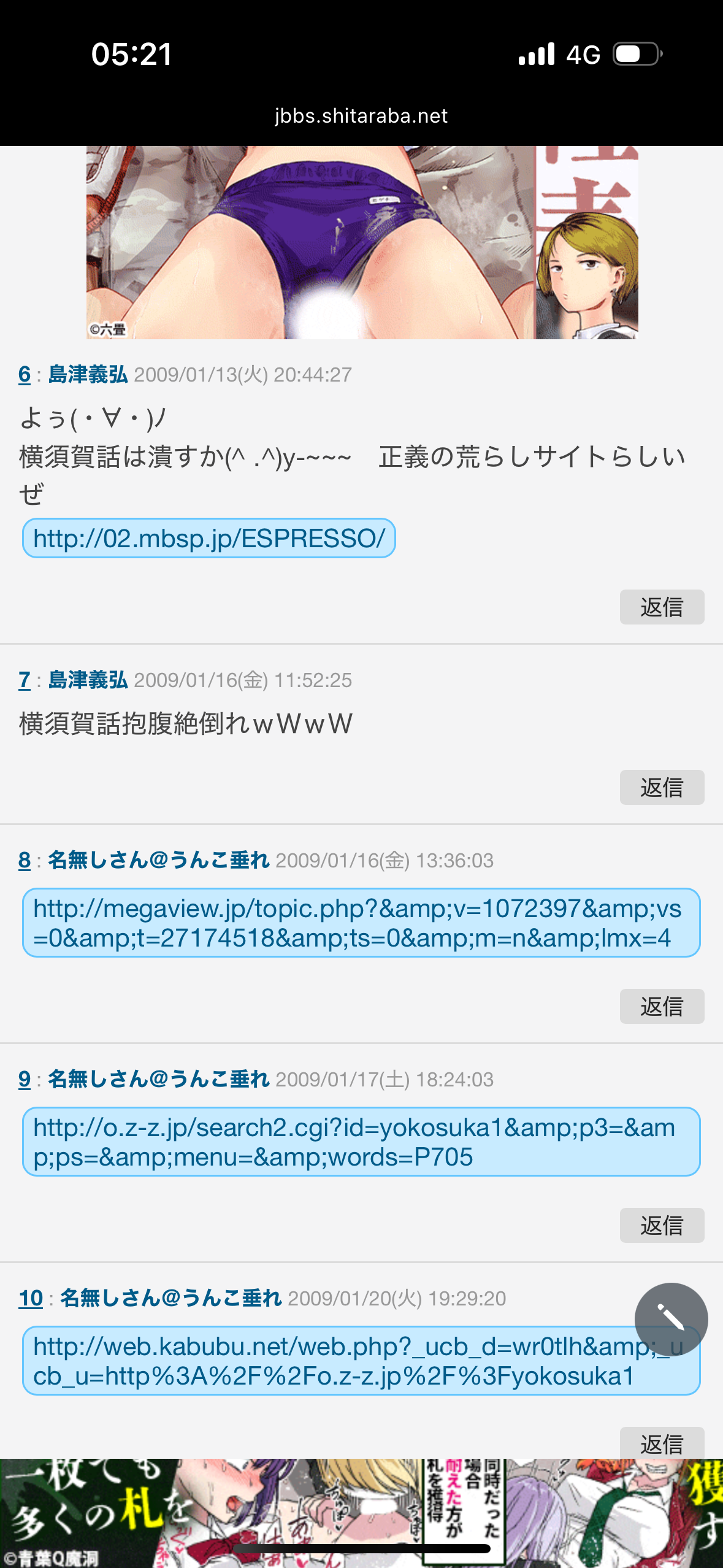Tap the jbbs.shitaraba.net address bar

[361, 115]
